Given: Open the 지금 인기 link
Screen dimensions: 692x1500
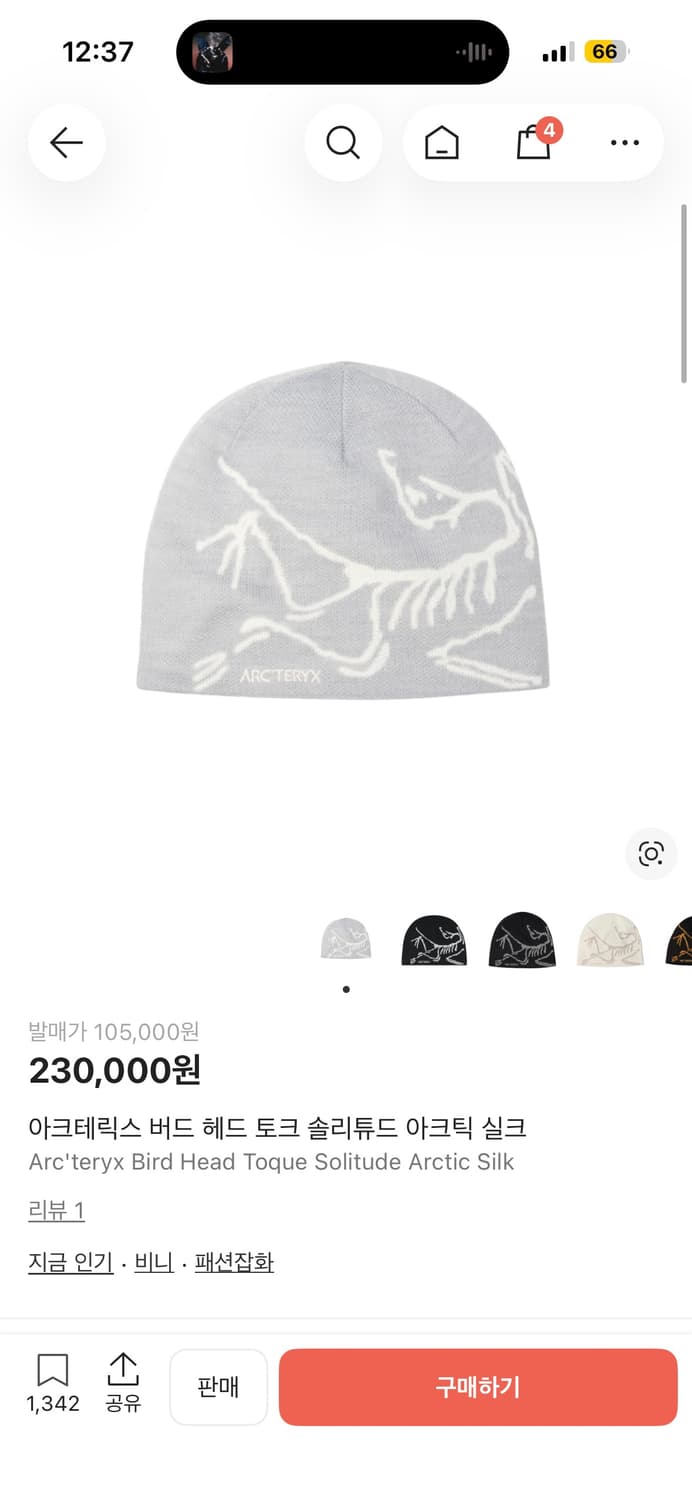Looking at the screenshot, I should pyautogui.click(x=70, y=1262).
